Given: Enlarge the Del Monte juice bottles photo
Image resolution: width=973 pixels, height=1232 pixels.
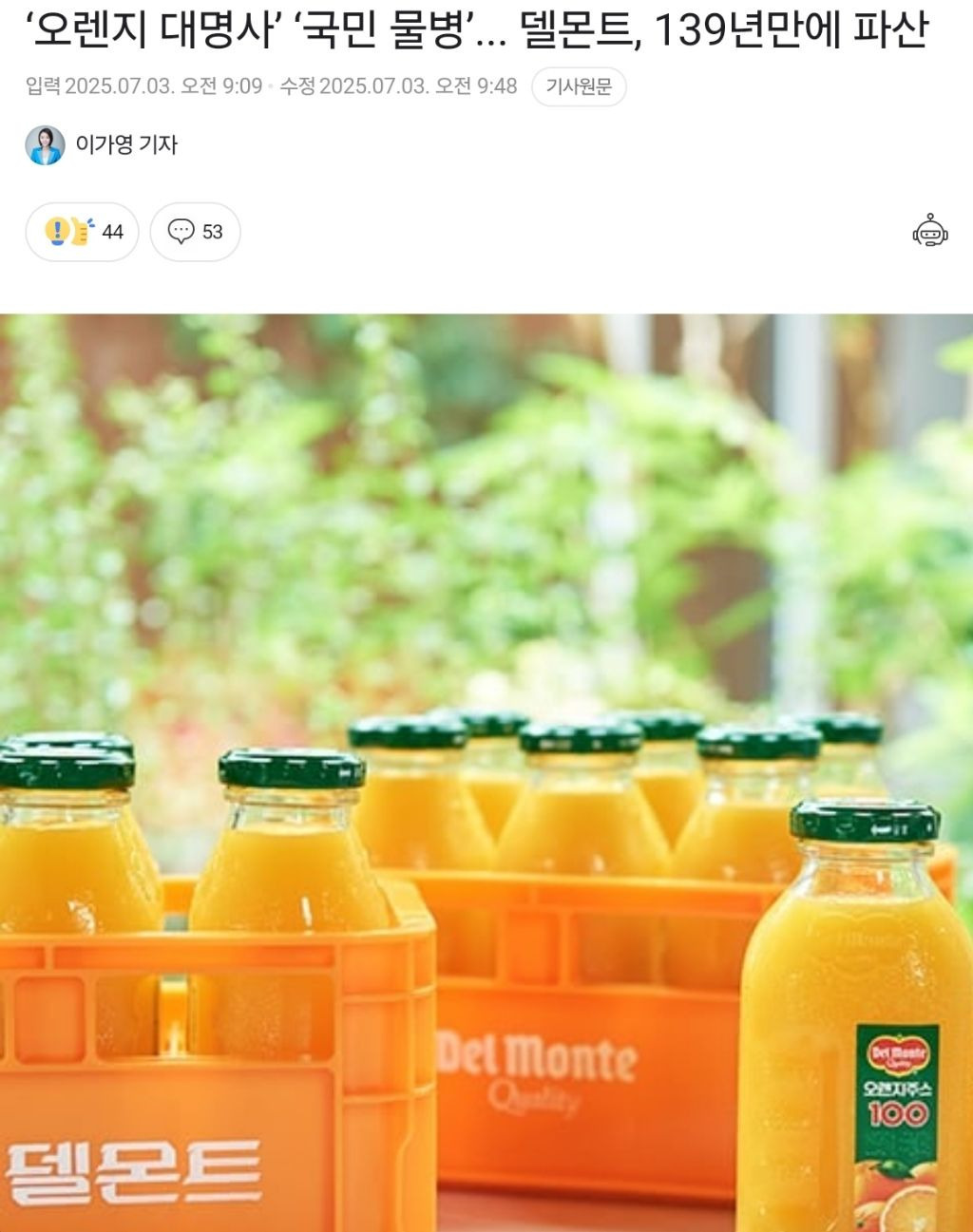Looking at the screenshot, I should point(486,760).
